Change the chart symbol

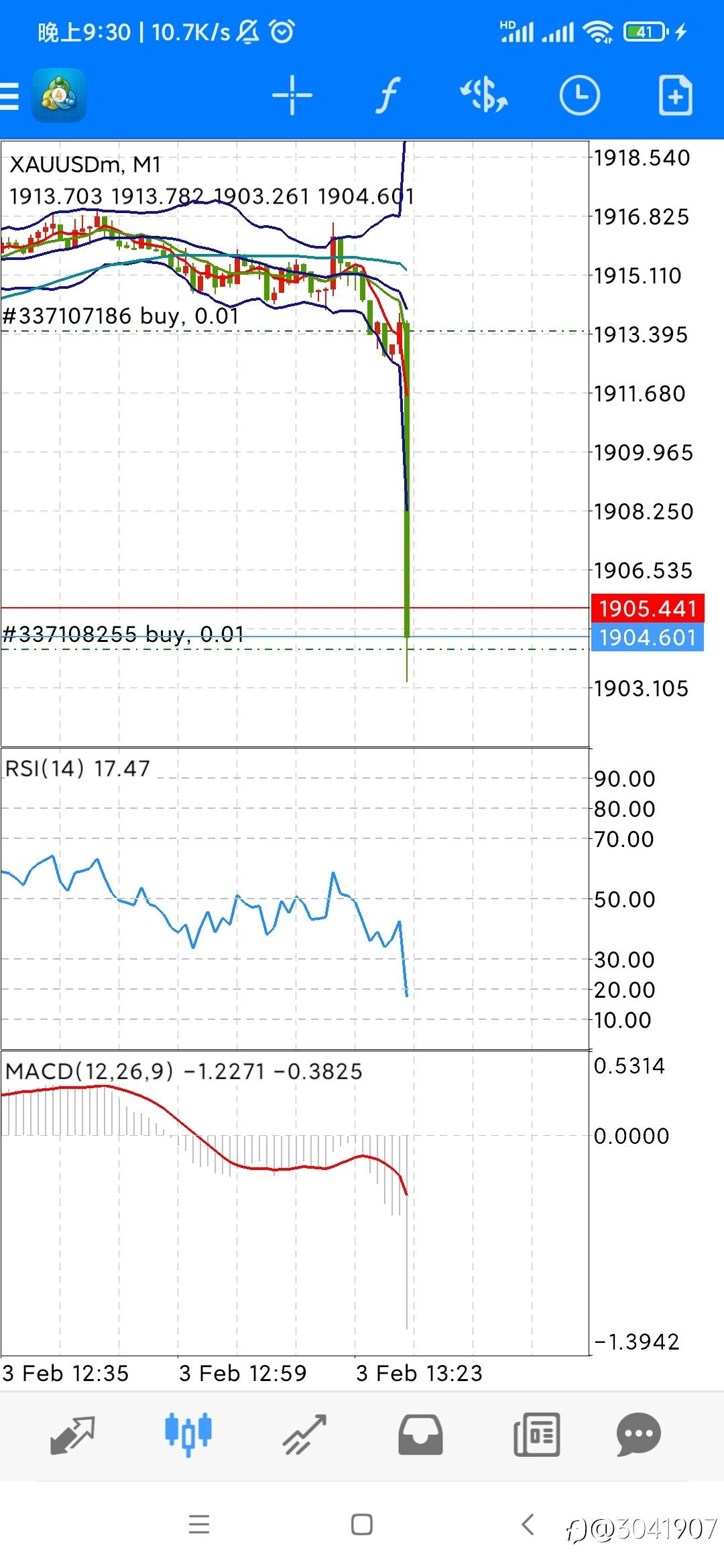483,95
